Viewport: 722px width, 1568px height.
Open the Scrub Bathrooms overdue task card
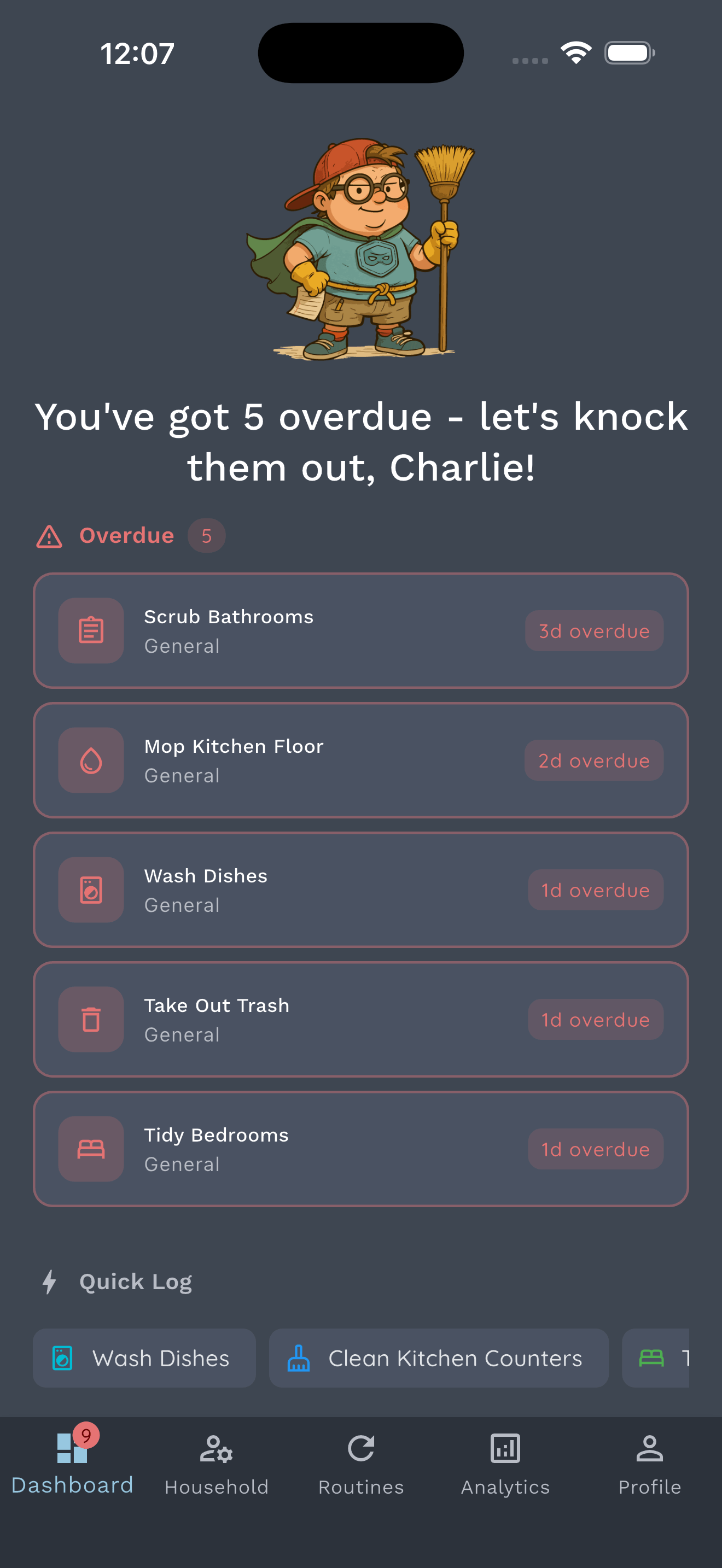click(x=361, y=630)
